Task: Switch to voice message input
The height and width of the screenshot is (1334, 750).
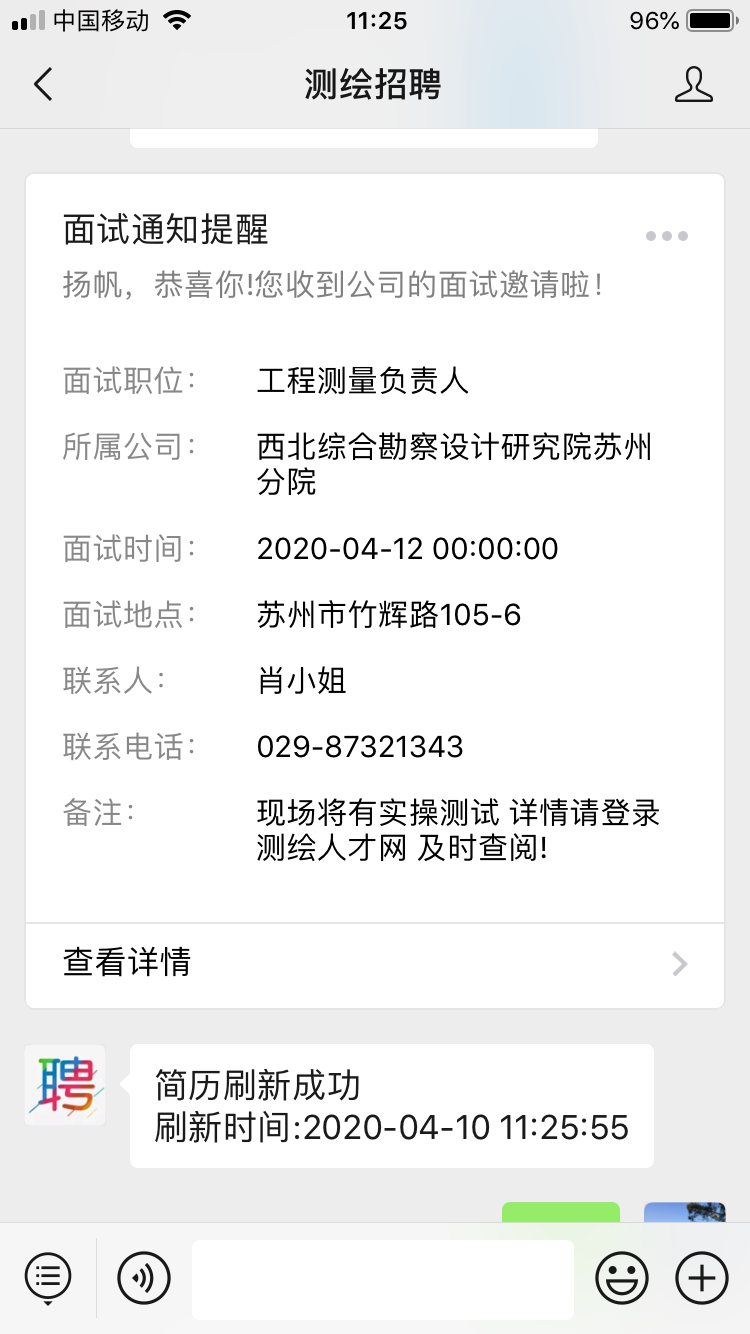Action: pyautogui.click(x=144, y=1278)
